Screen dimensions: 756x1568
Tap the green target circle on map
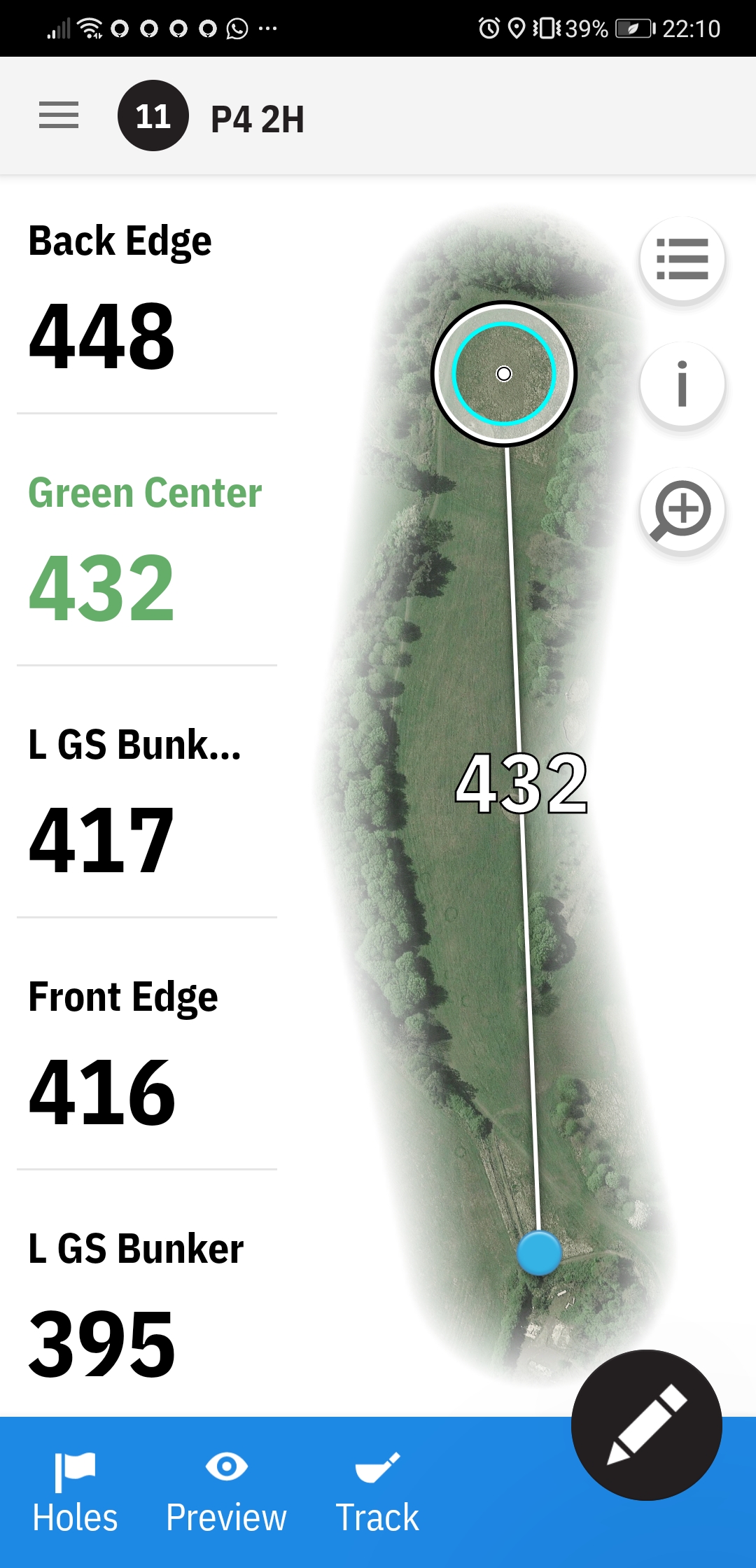coord(504,374)
